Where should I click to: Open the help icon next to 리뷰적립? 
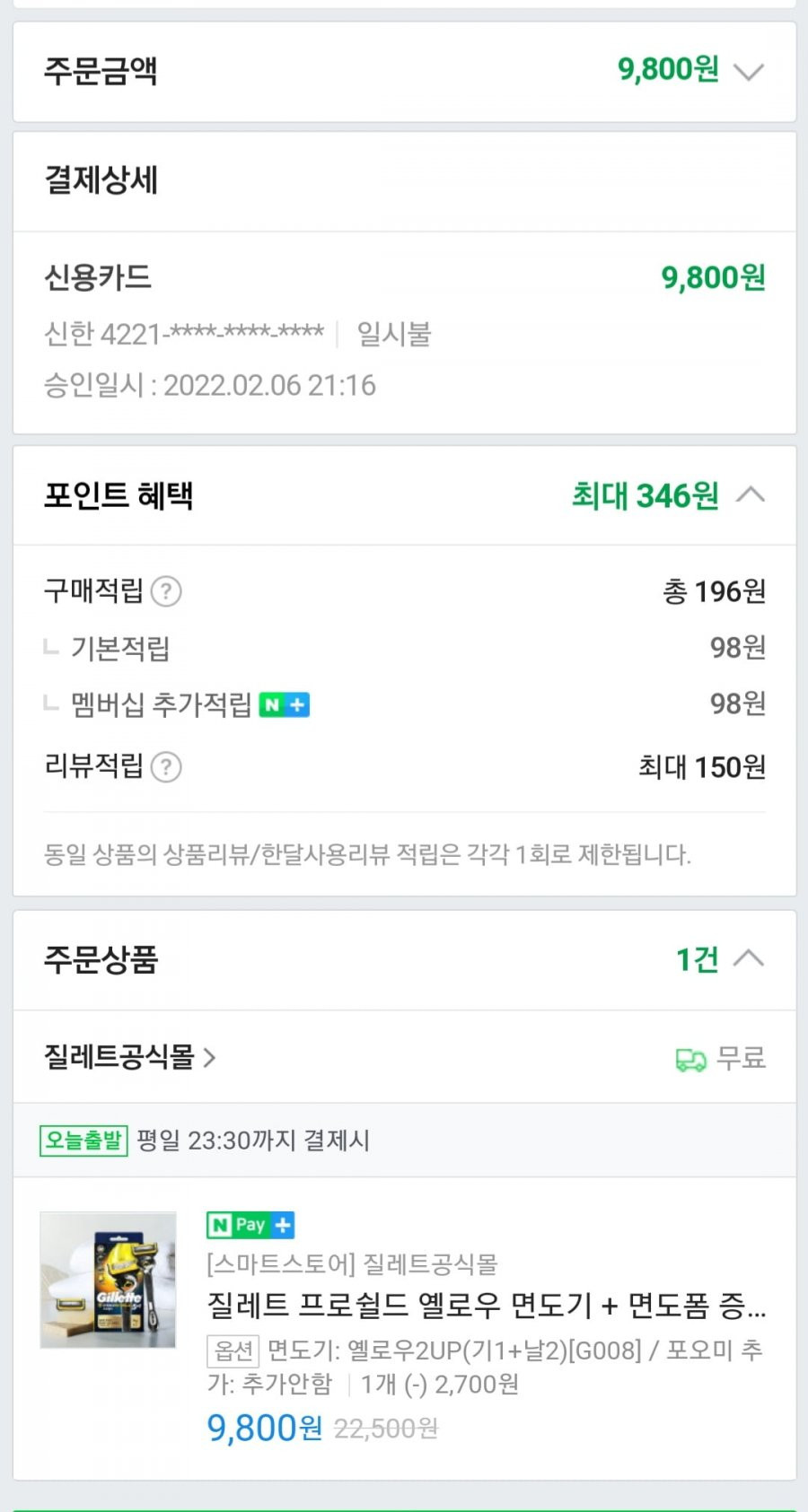[x=166, y=767]
